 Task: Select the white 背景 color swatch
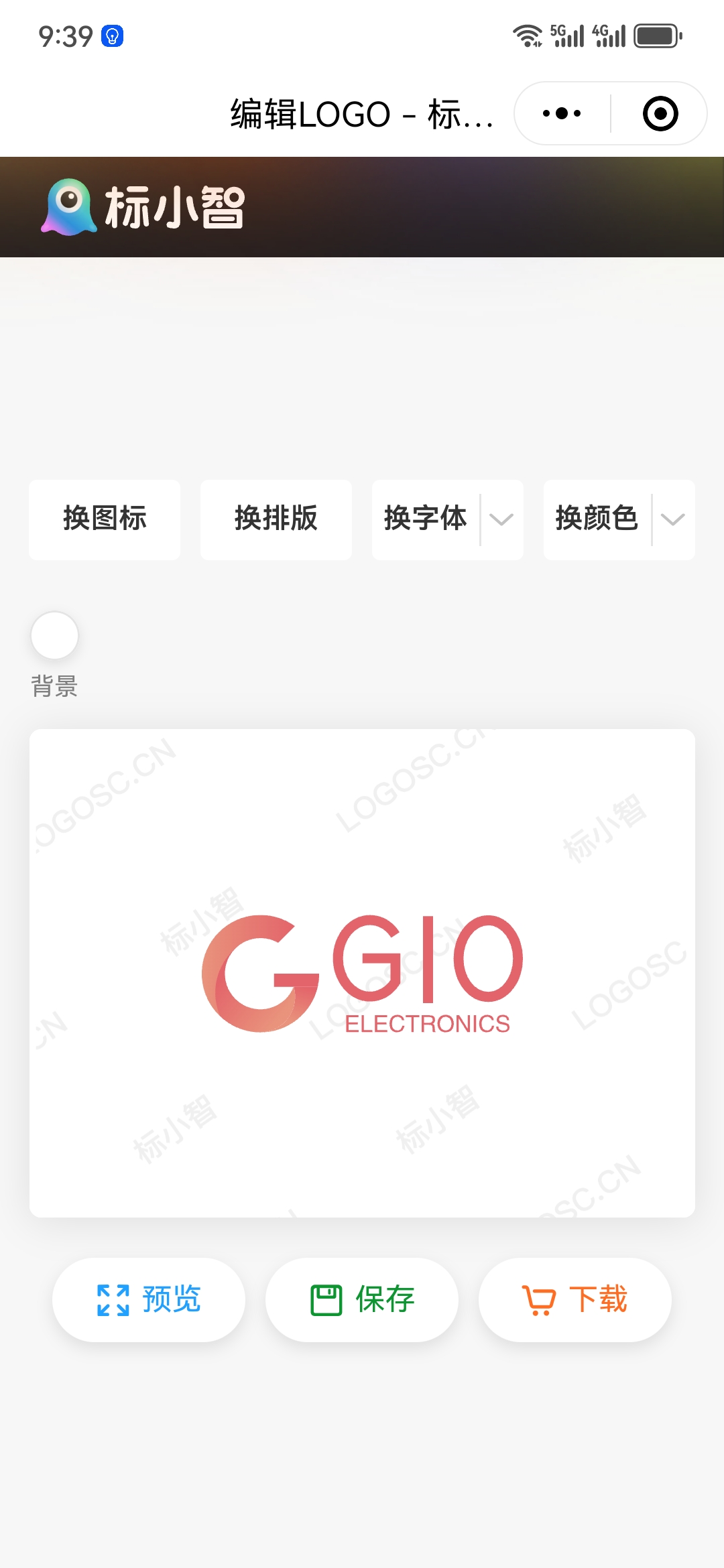(55, 635)
